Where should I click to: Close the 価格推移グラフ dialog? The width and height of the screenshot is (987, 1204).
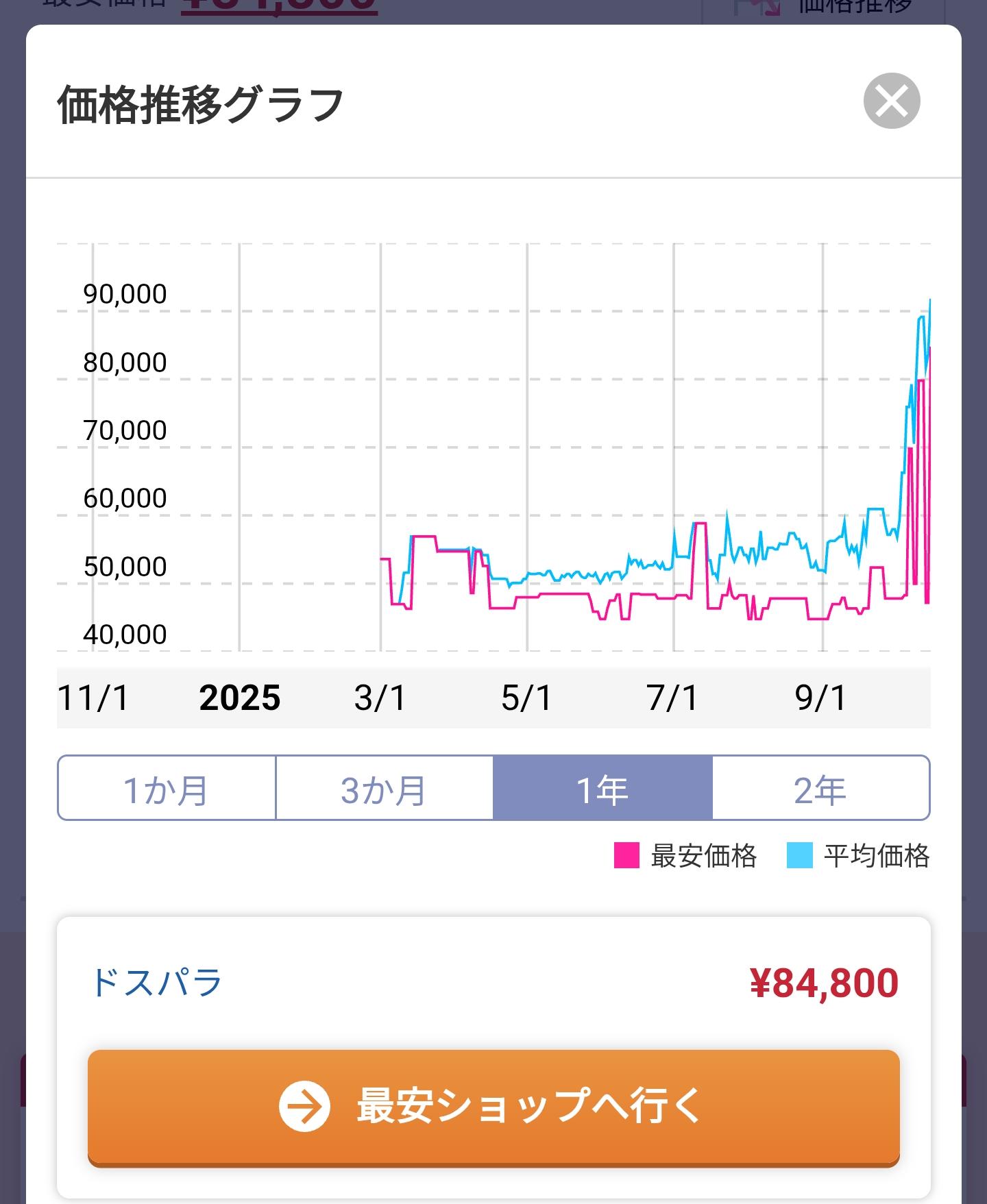coord(891,101)
